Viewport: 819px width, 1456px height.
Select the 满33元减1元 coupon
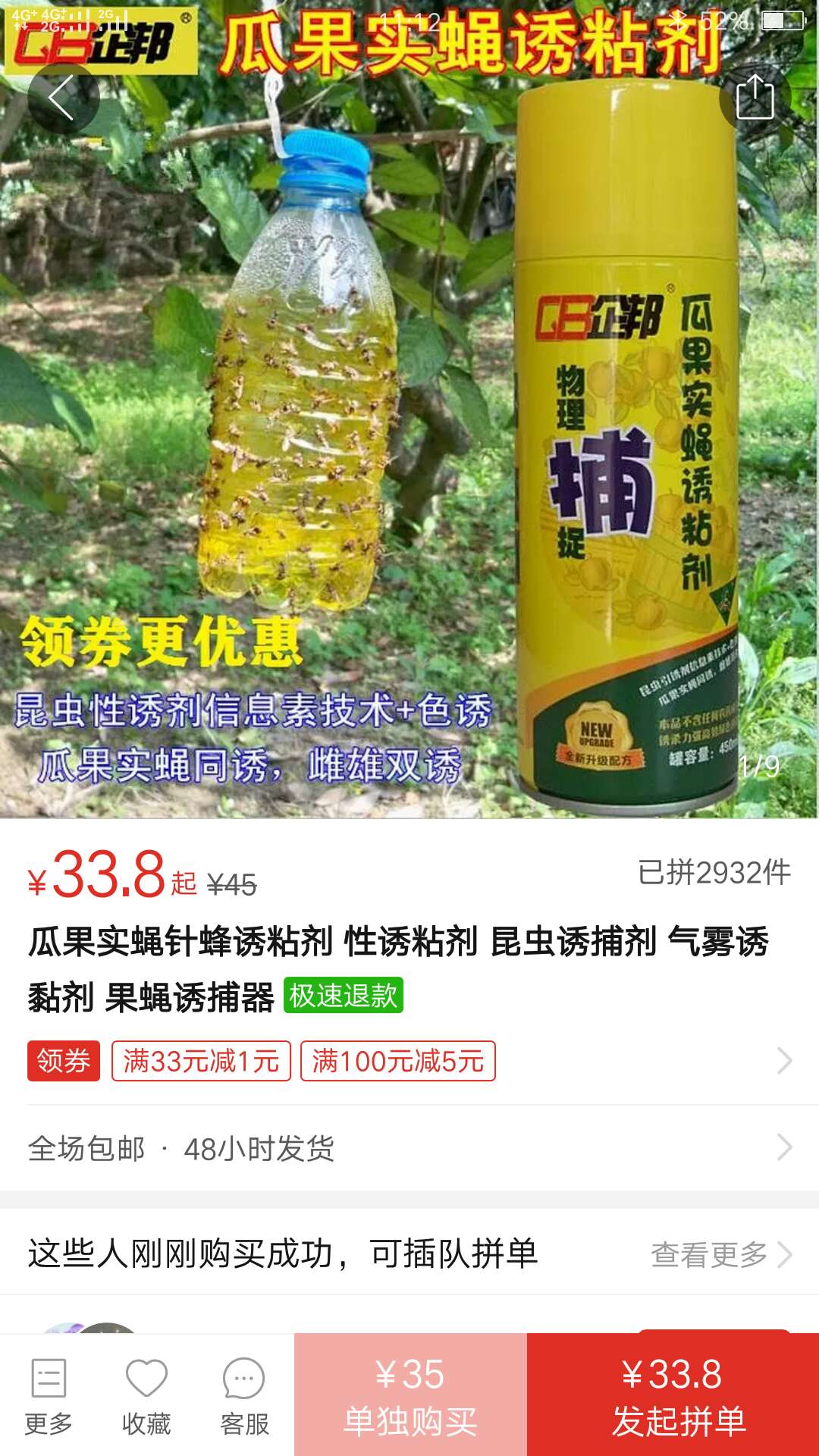click(201, 1061)
